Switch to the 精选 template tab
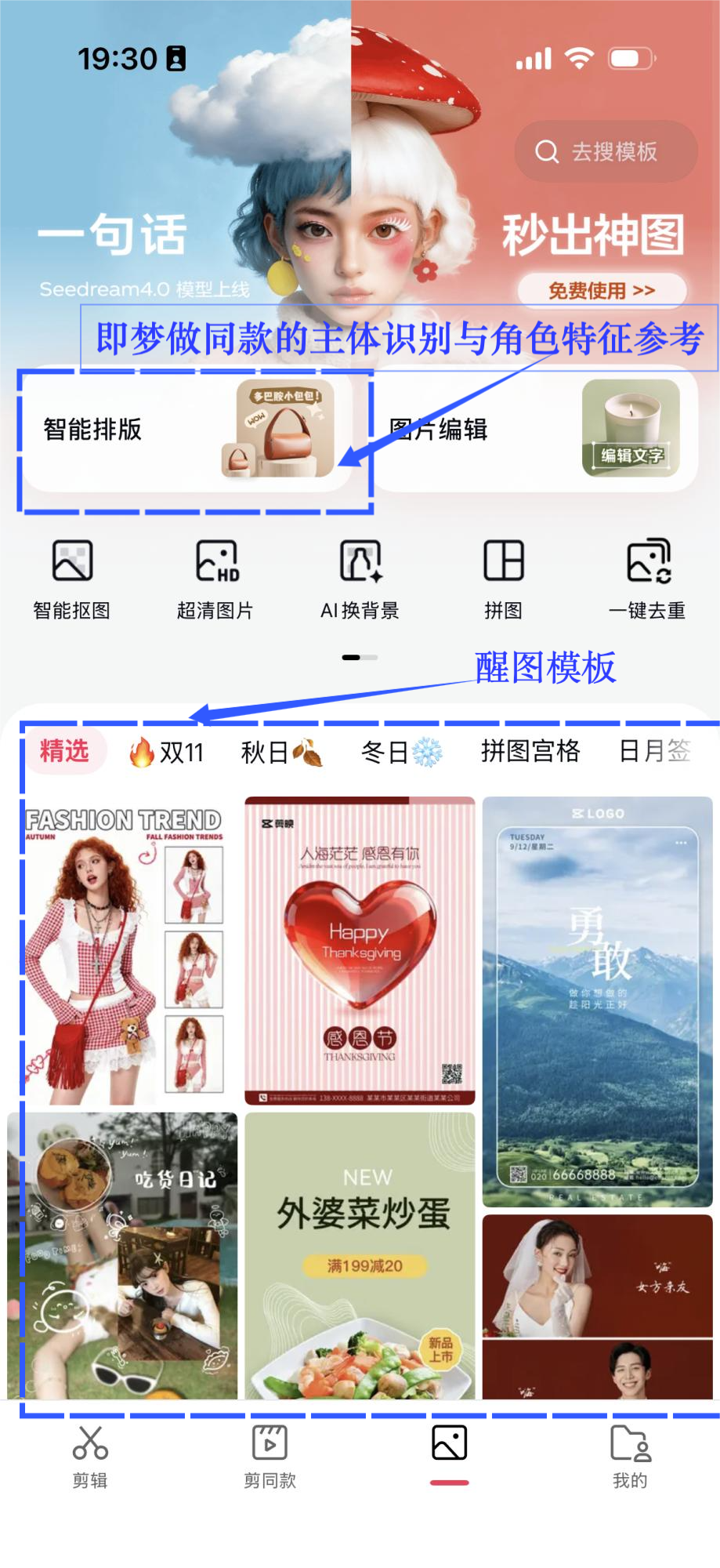 coord(64,752)
